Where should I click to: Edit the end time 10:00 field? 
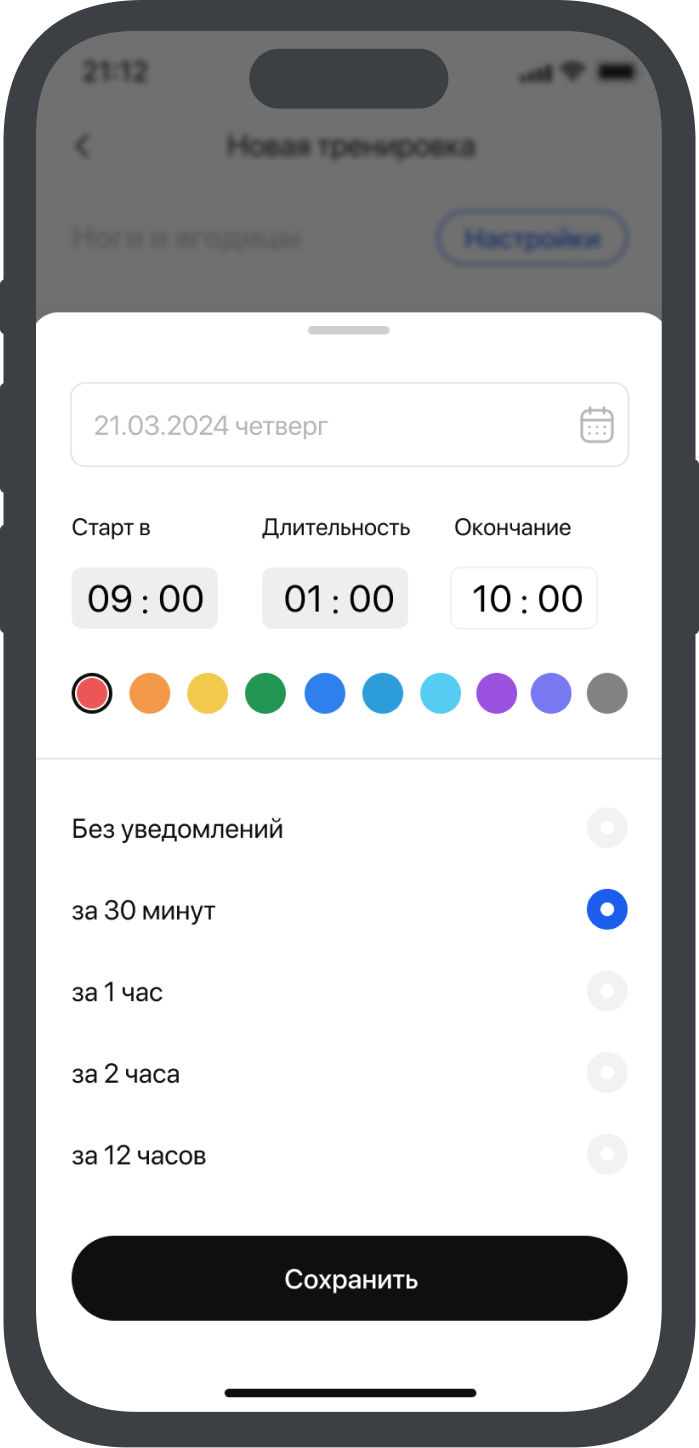[x=524, y=598]
